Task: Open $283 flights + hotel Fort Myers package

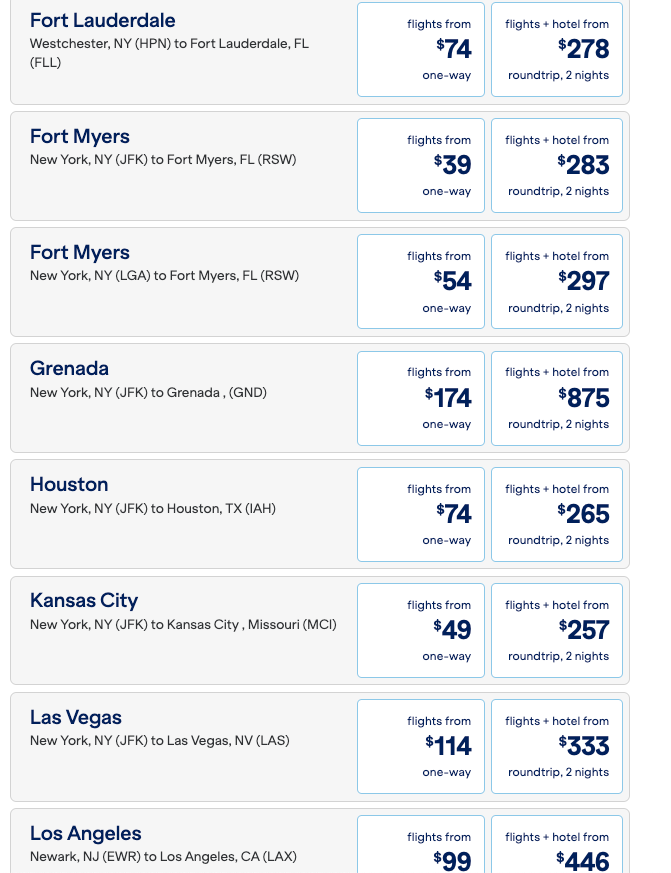Action: [557, 165]
